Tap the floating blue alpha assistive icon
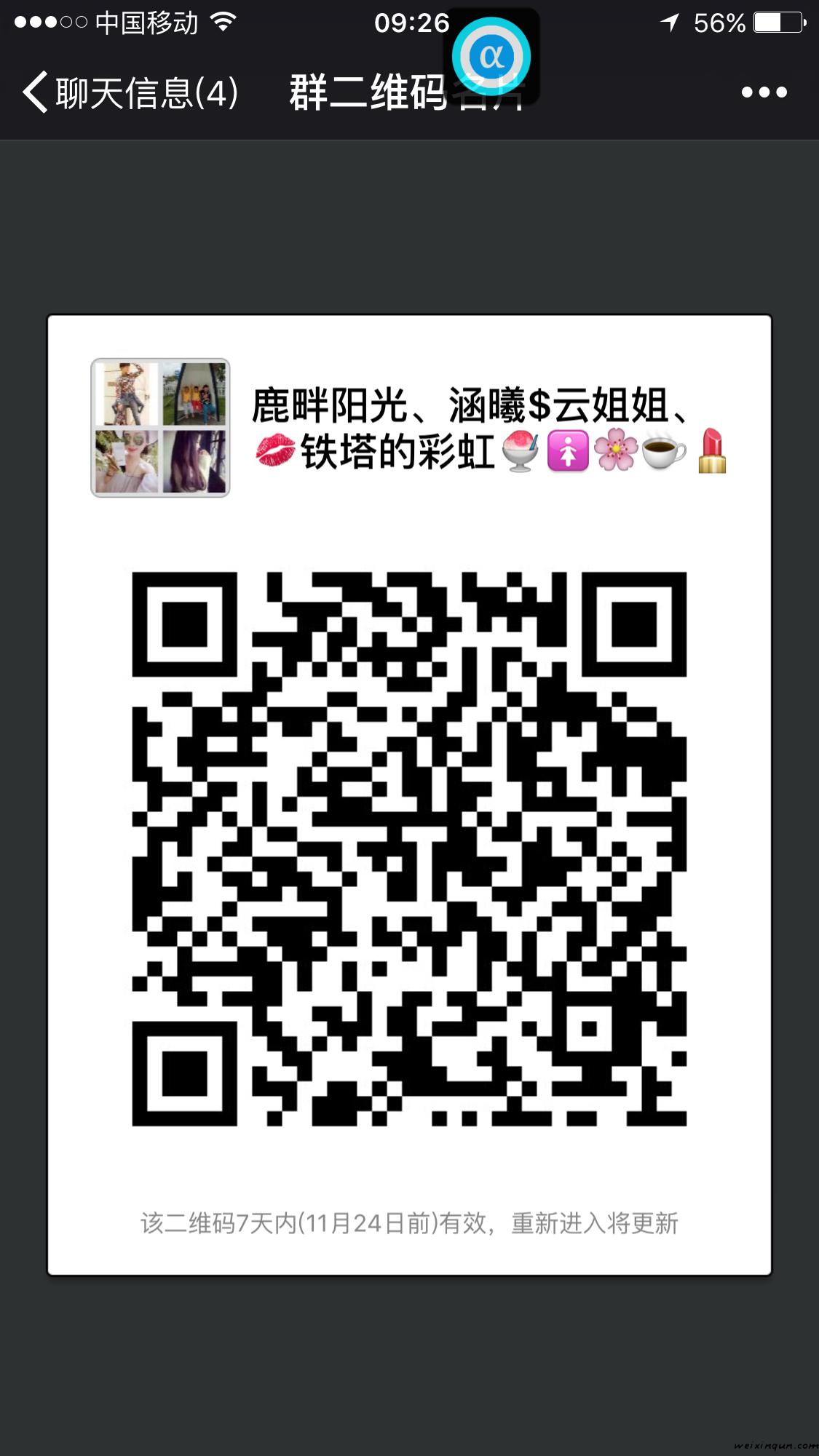The width and height of the screenshot is (819, 1456). [x=491, y=57]
